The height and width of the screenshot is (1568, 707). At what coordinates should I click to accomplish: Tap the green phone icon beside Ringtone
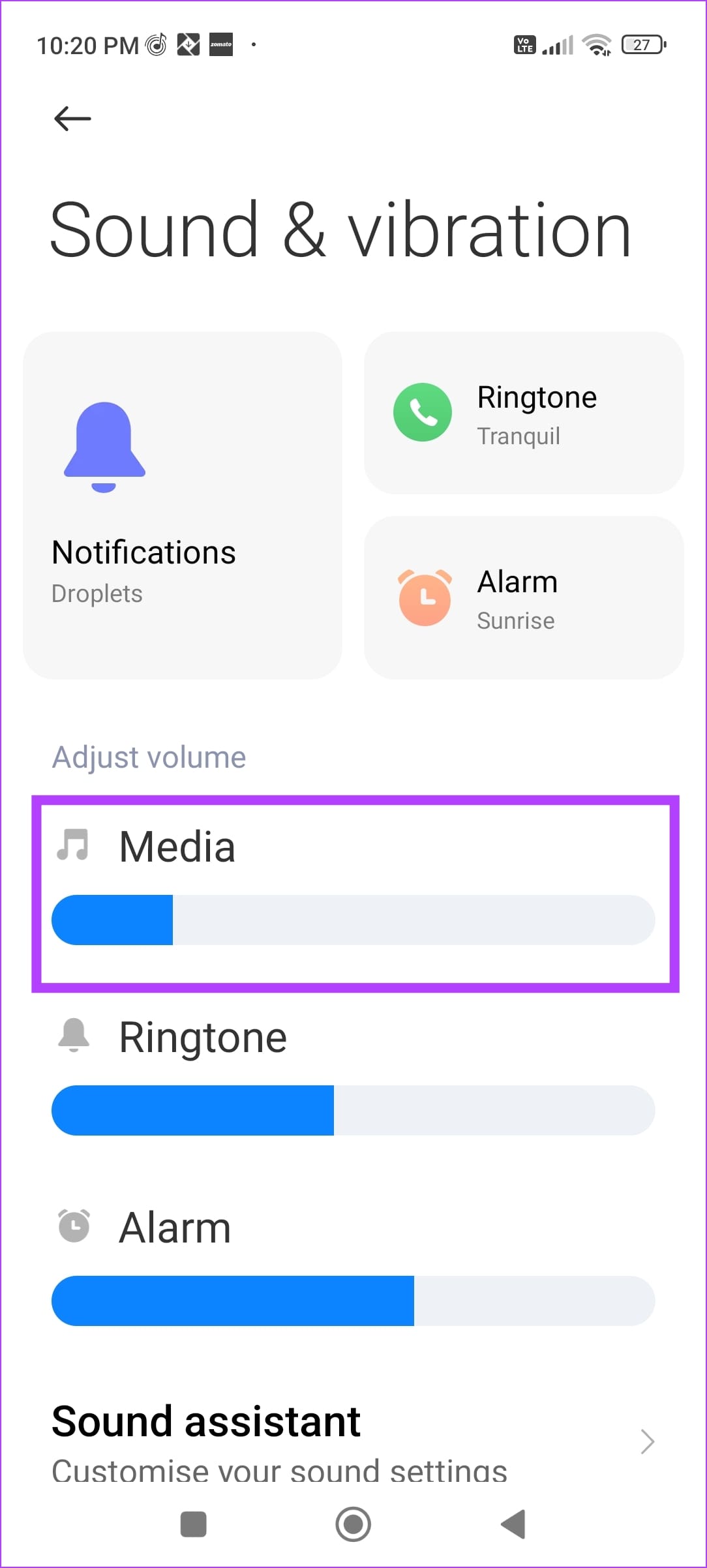pos(422,412)
